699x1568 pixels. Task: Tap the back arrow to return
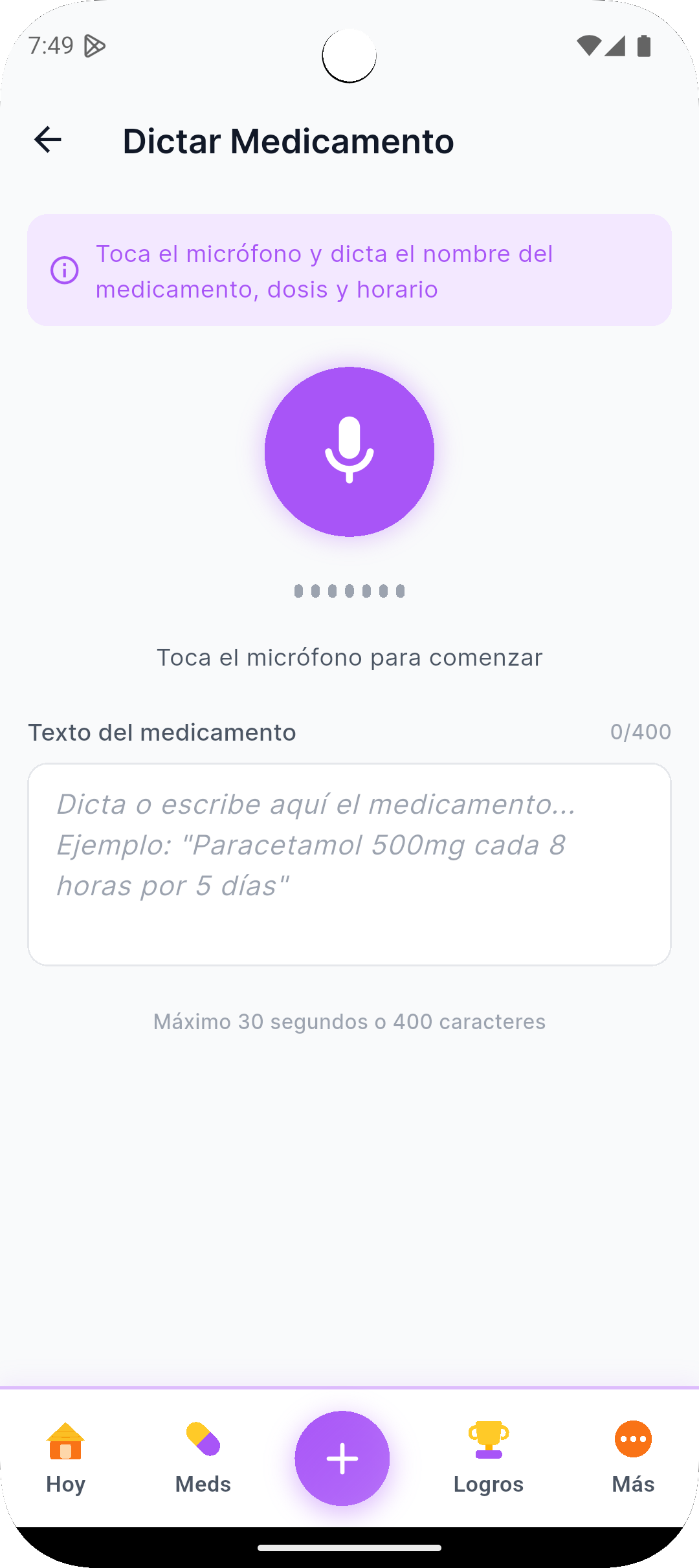tap(47, 140)
